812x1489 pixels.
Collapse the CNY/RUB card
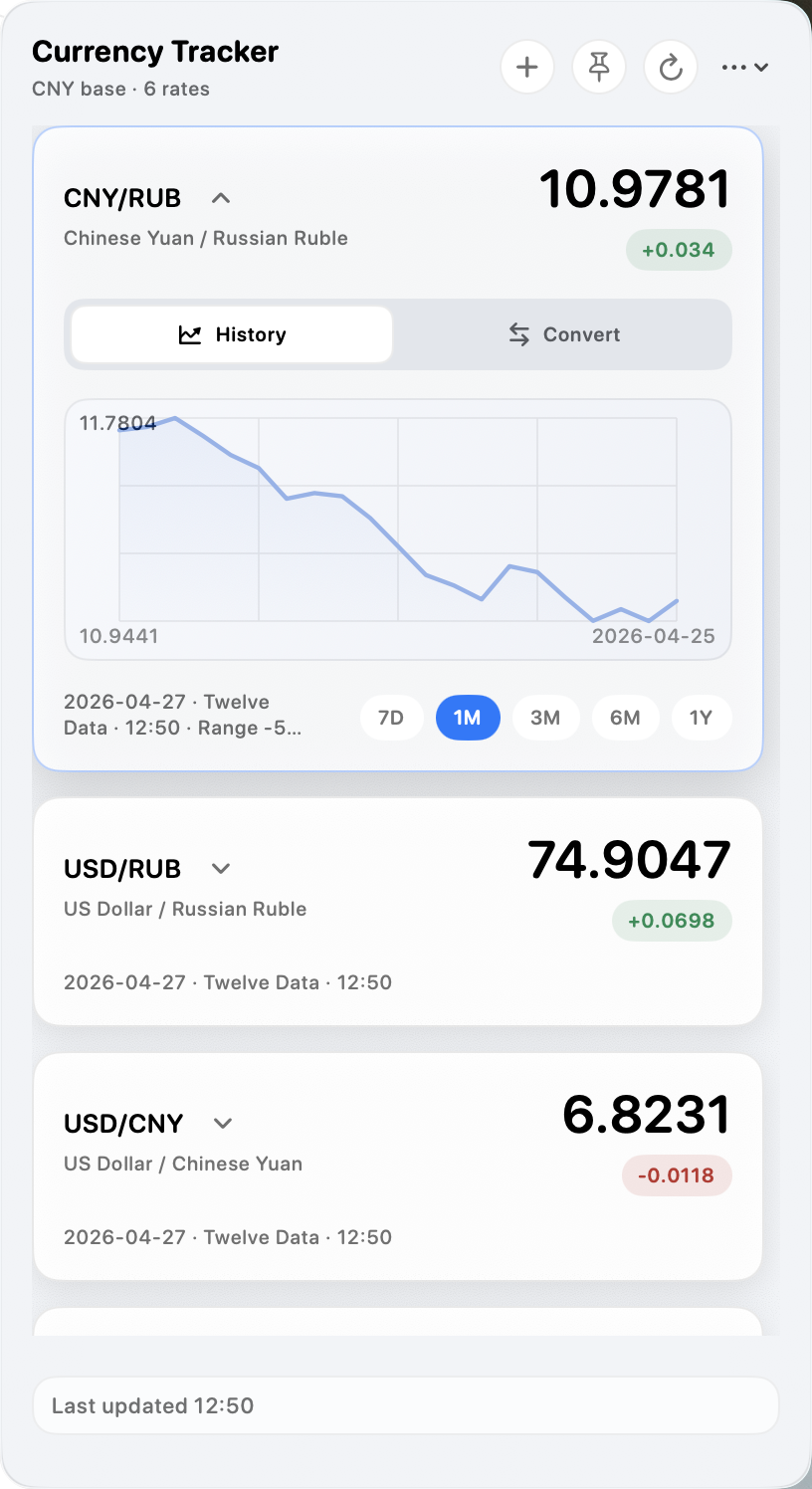coord(220,197)
